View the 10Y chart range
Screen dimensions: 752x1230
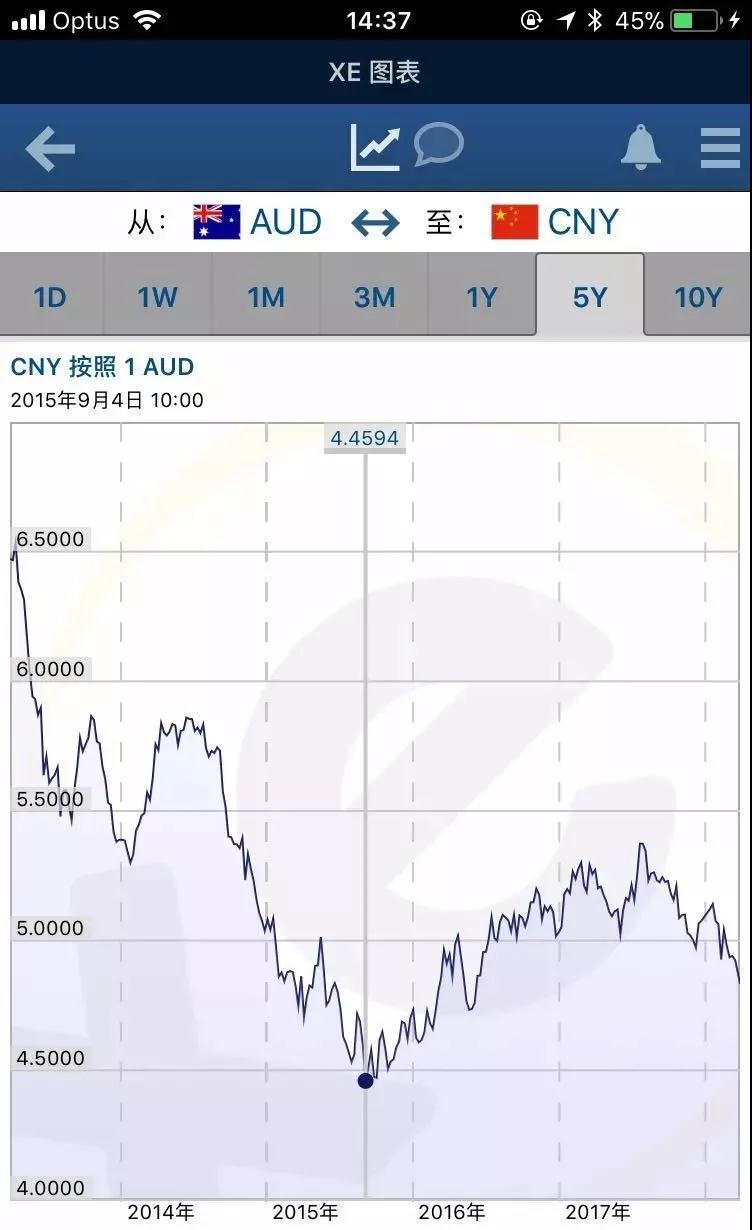[698, 297]
